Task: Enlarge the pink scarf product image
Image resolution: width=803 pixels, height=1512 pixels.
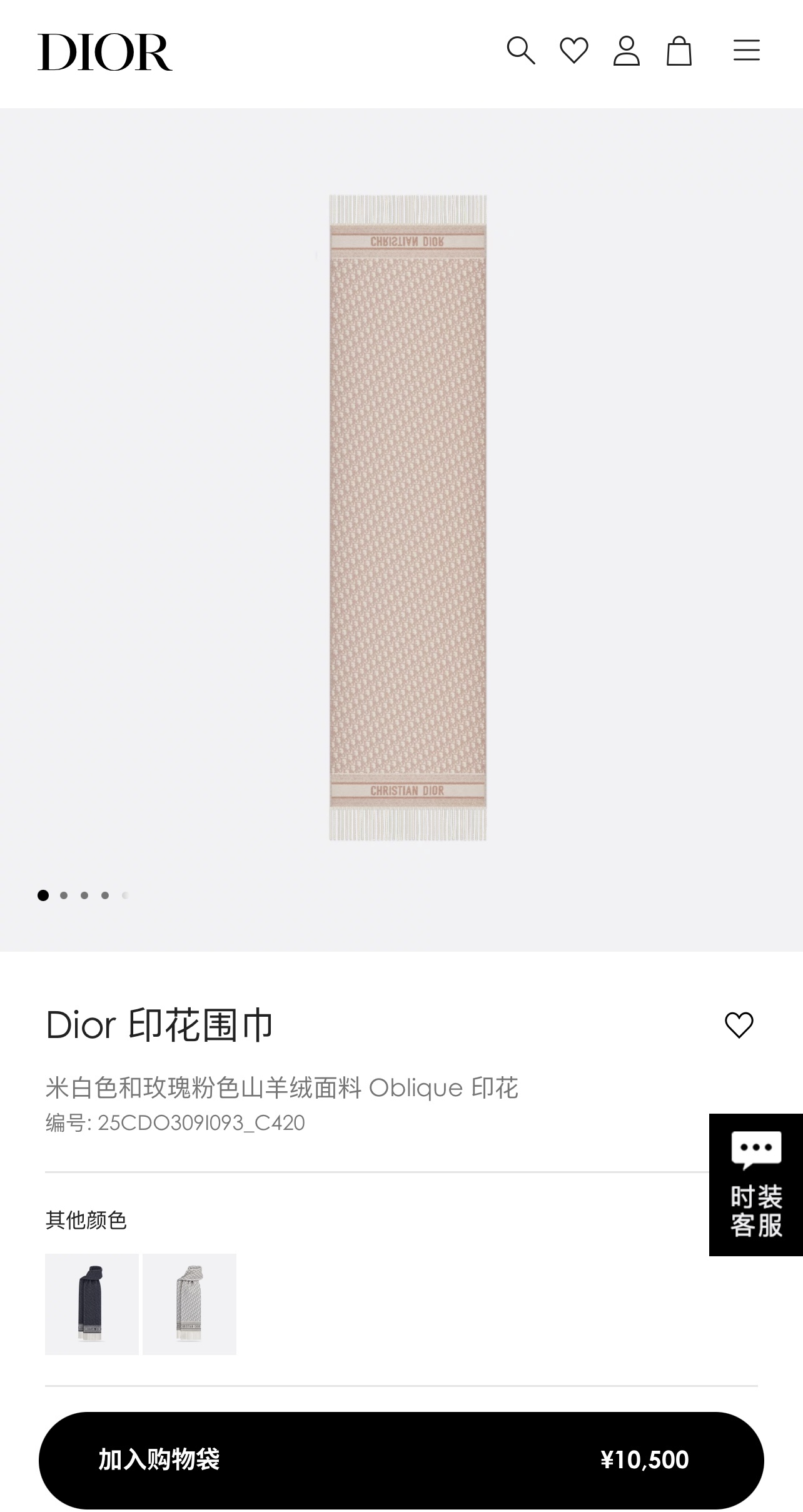Action: (408, 518)
